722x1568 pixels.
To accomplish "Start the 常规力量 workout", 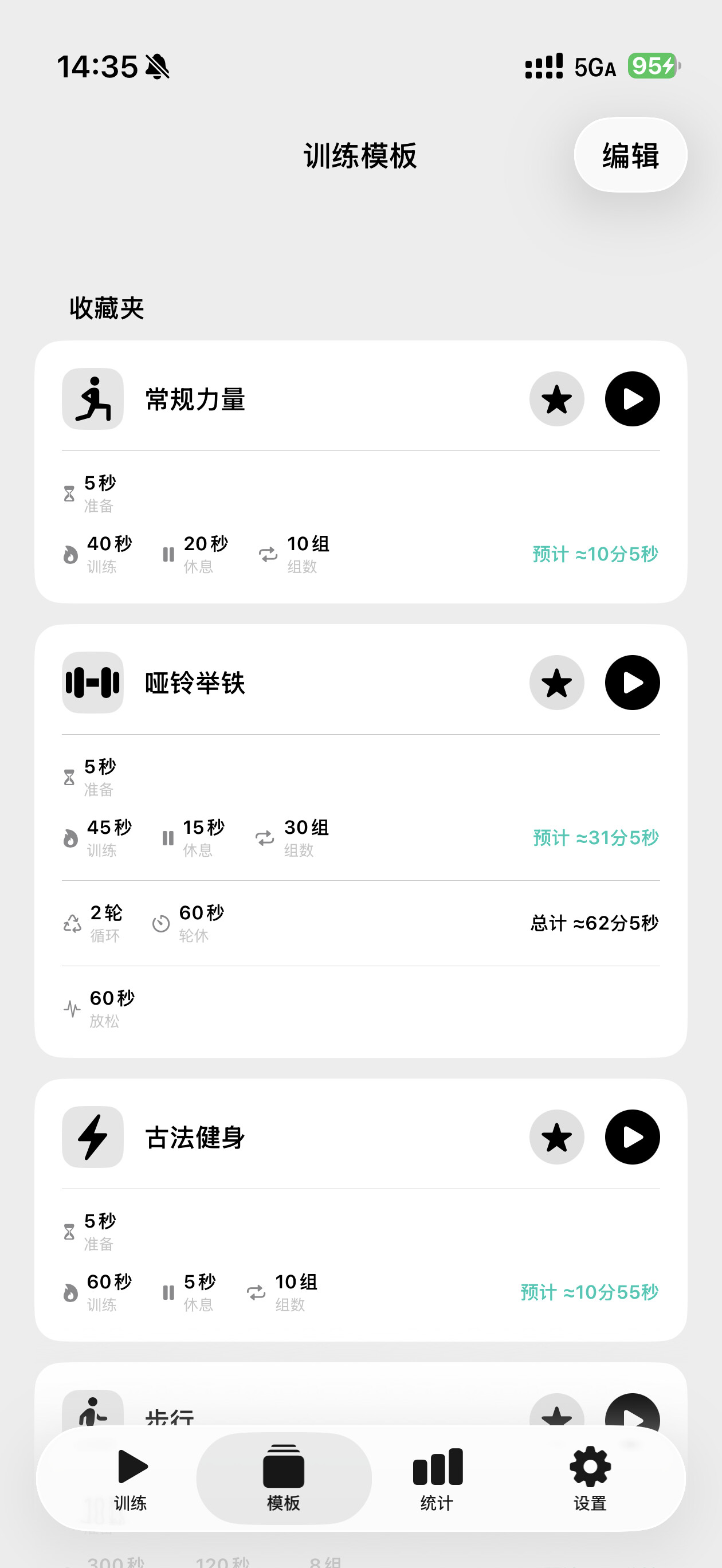I will coord(632,399).
